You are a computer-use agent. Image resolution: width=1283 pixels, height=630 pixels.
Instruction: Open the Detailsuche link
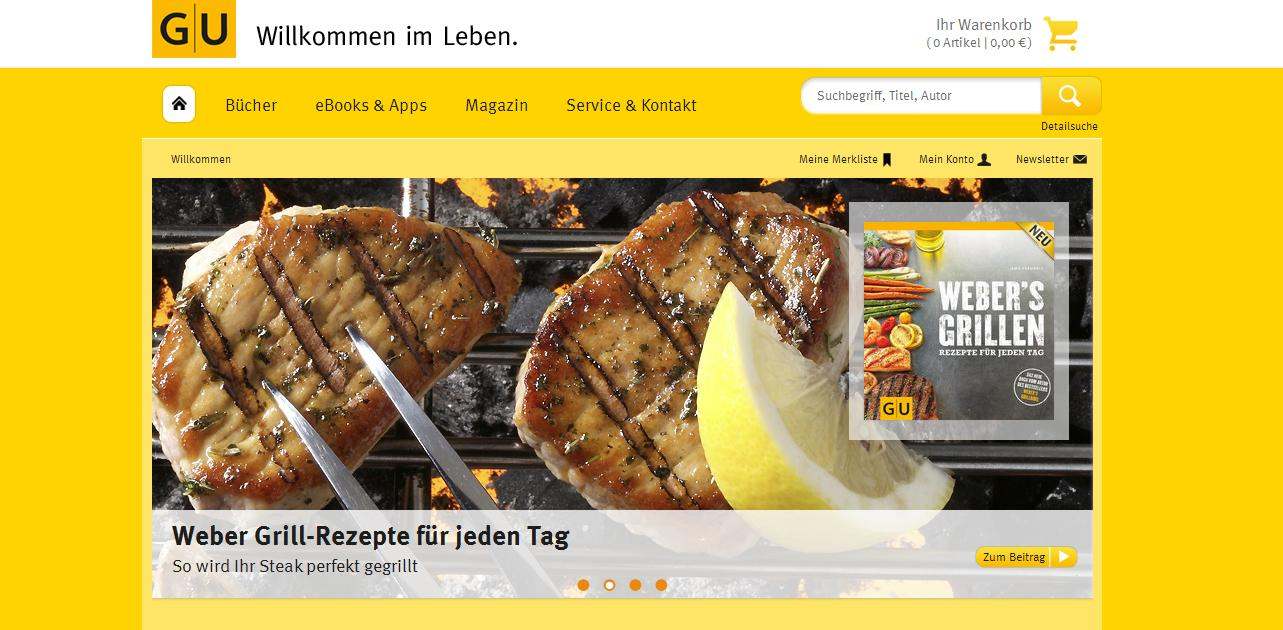[x=1069, y=126]
